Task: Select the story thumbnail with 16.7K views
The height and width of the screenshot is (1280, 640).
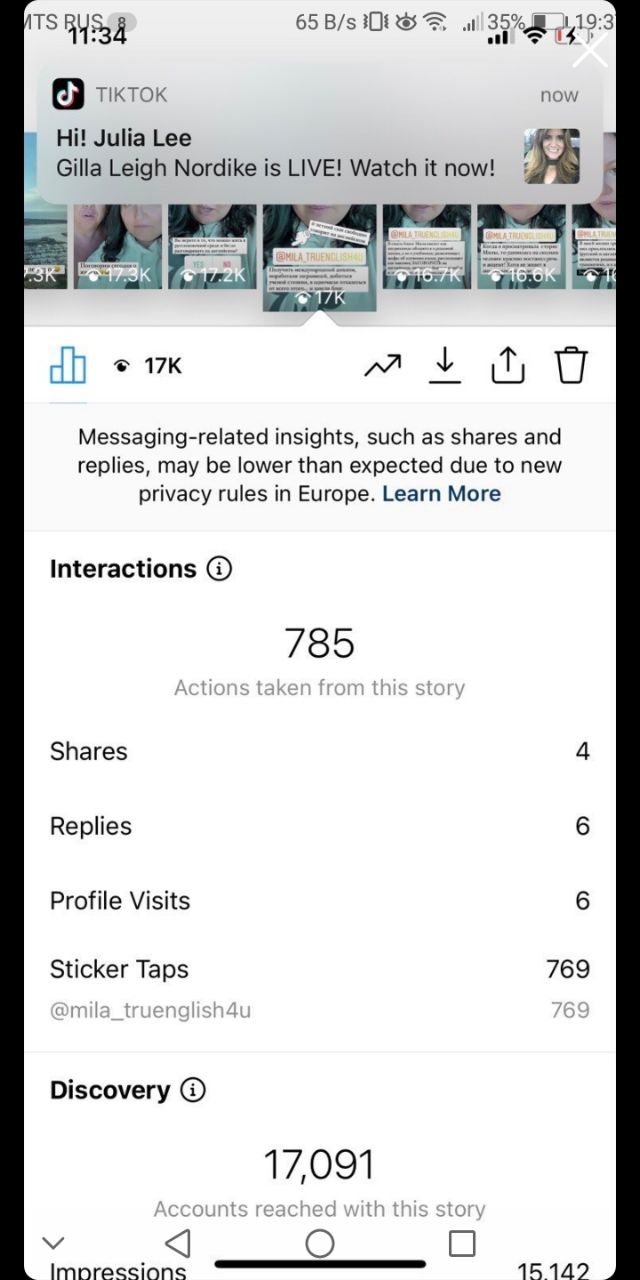Action: pos(427,247)
